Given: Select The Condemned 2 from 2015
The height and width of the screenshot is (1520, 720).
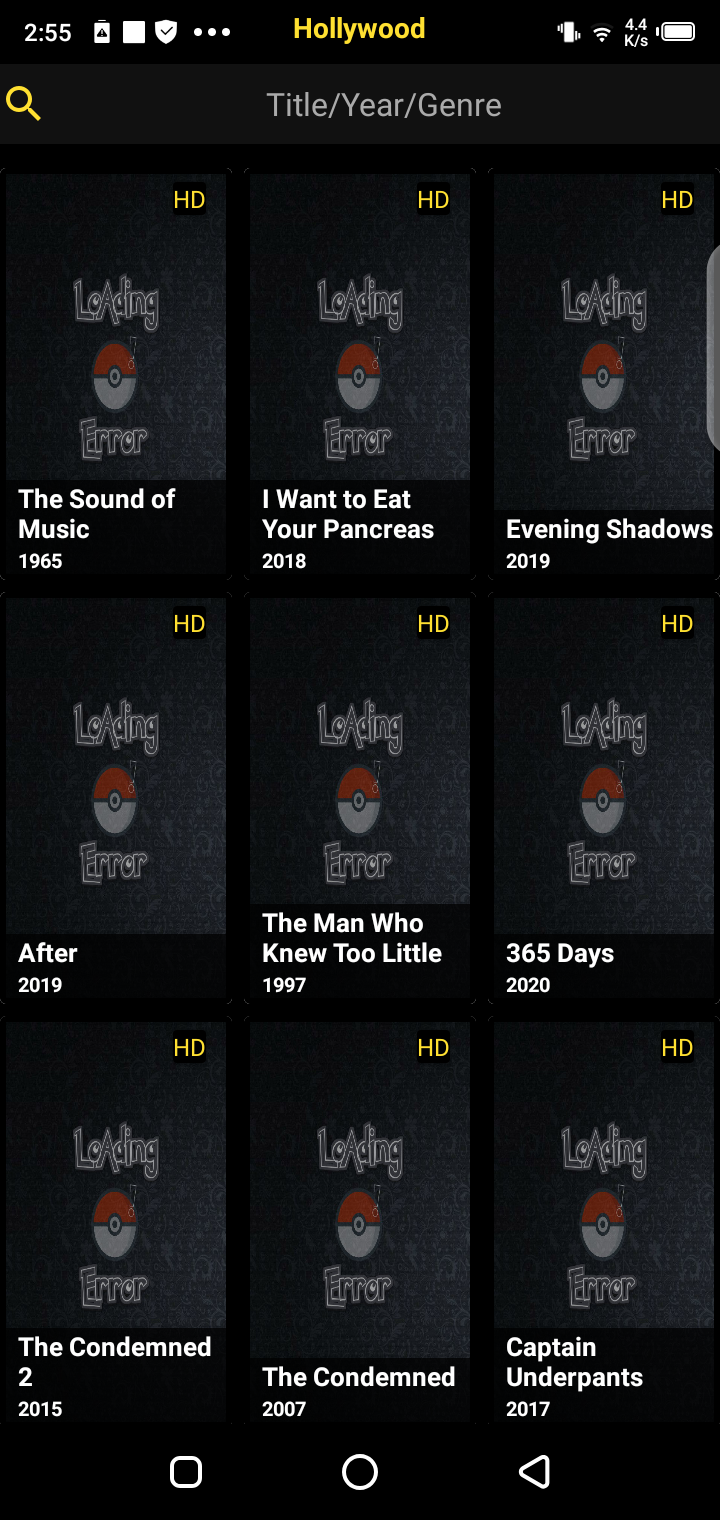Looking at the screenshot, I should tap(116, 1220).
